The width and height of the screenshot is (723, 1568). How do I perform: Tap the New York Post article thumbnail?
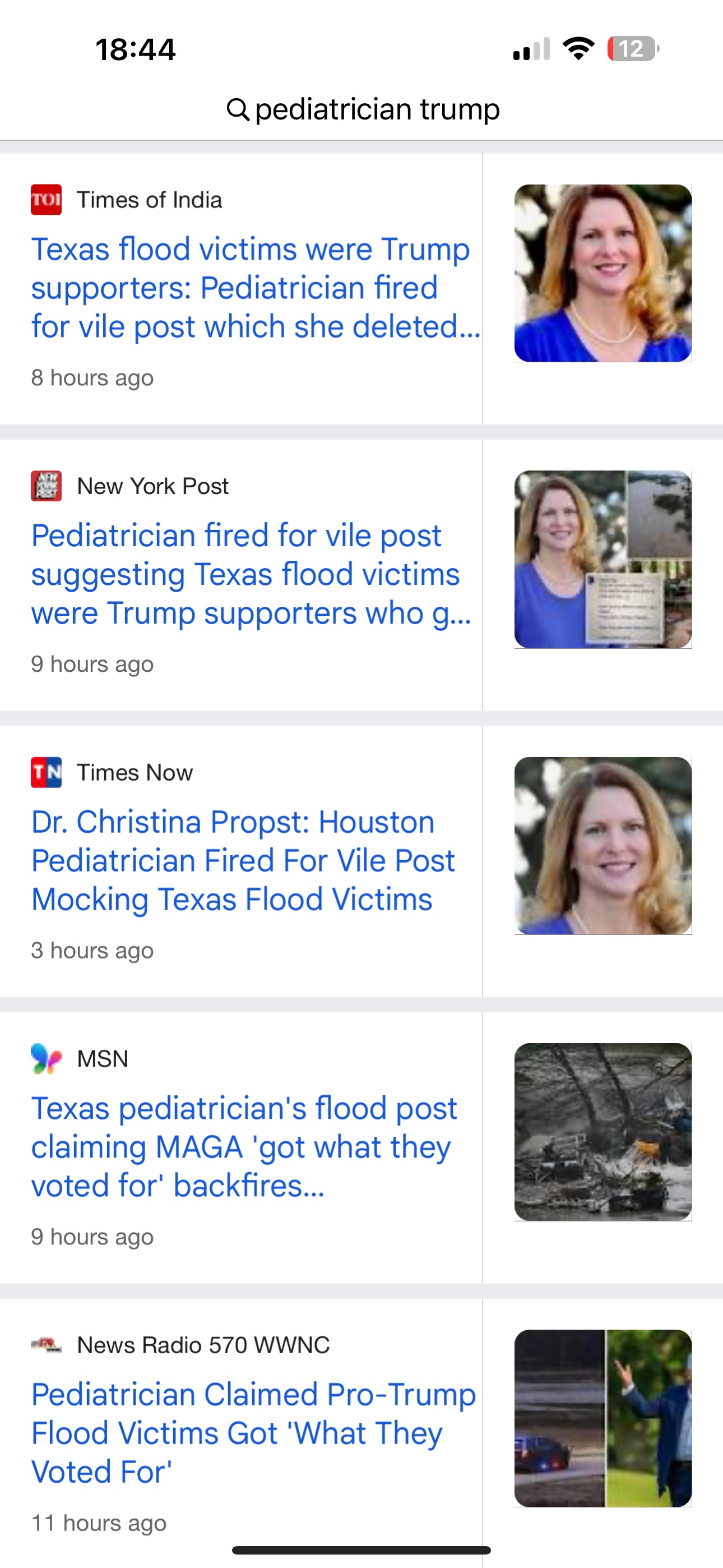click(602, 559)
